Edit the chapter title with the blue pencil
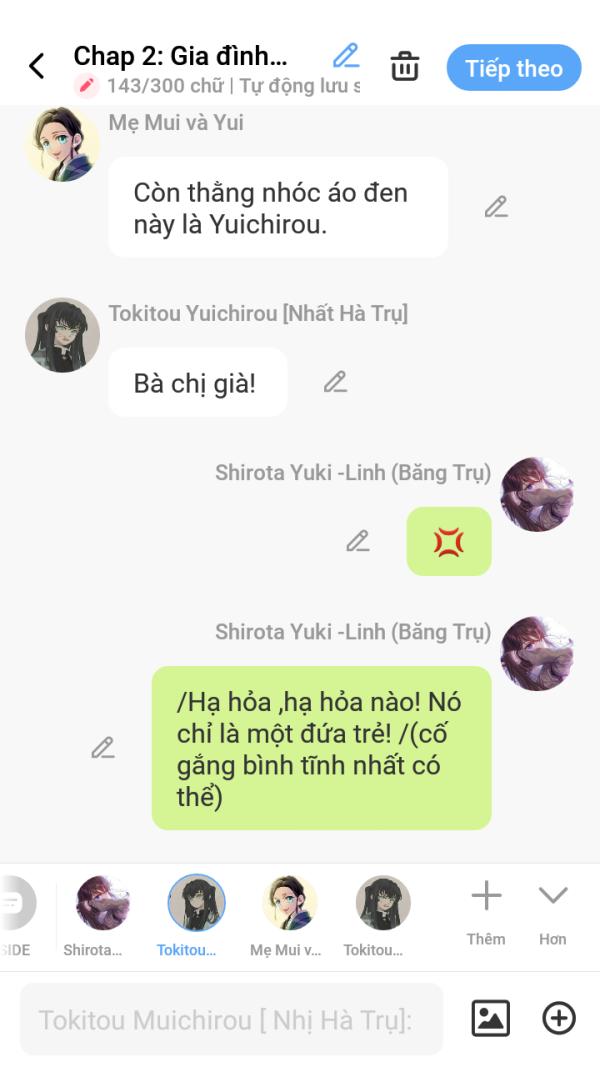The width and height of the screenshot is (600, 1067). click(x=346, y=56)
